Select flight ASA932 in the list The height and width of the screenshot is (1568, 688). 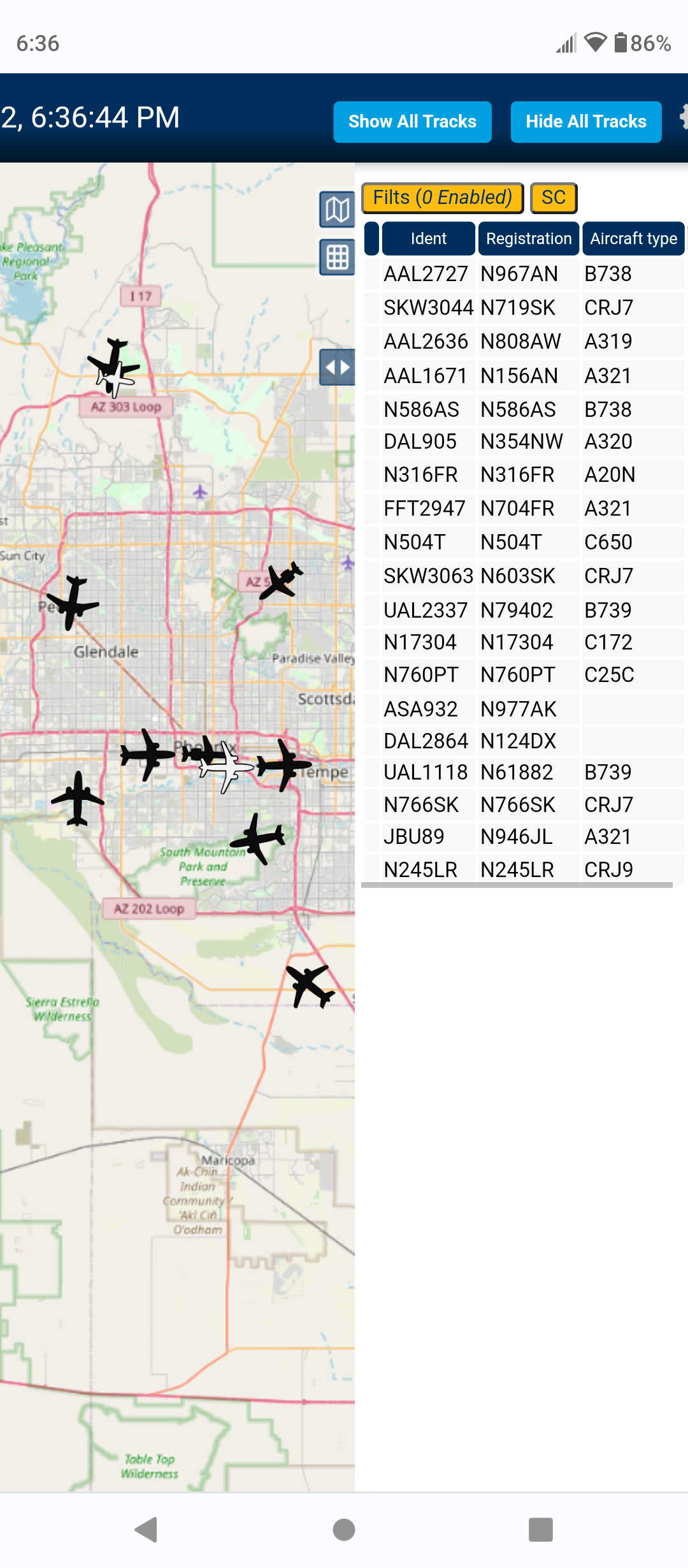[x=524, y=709]
